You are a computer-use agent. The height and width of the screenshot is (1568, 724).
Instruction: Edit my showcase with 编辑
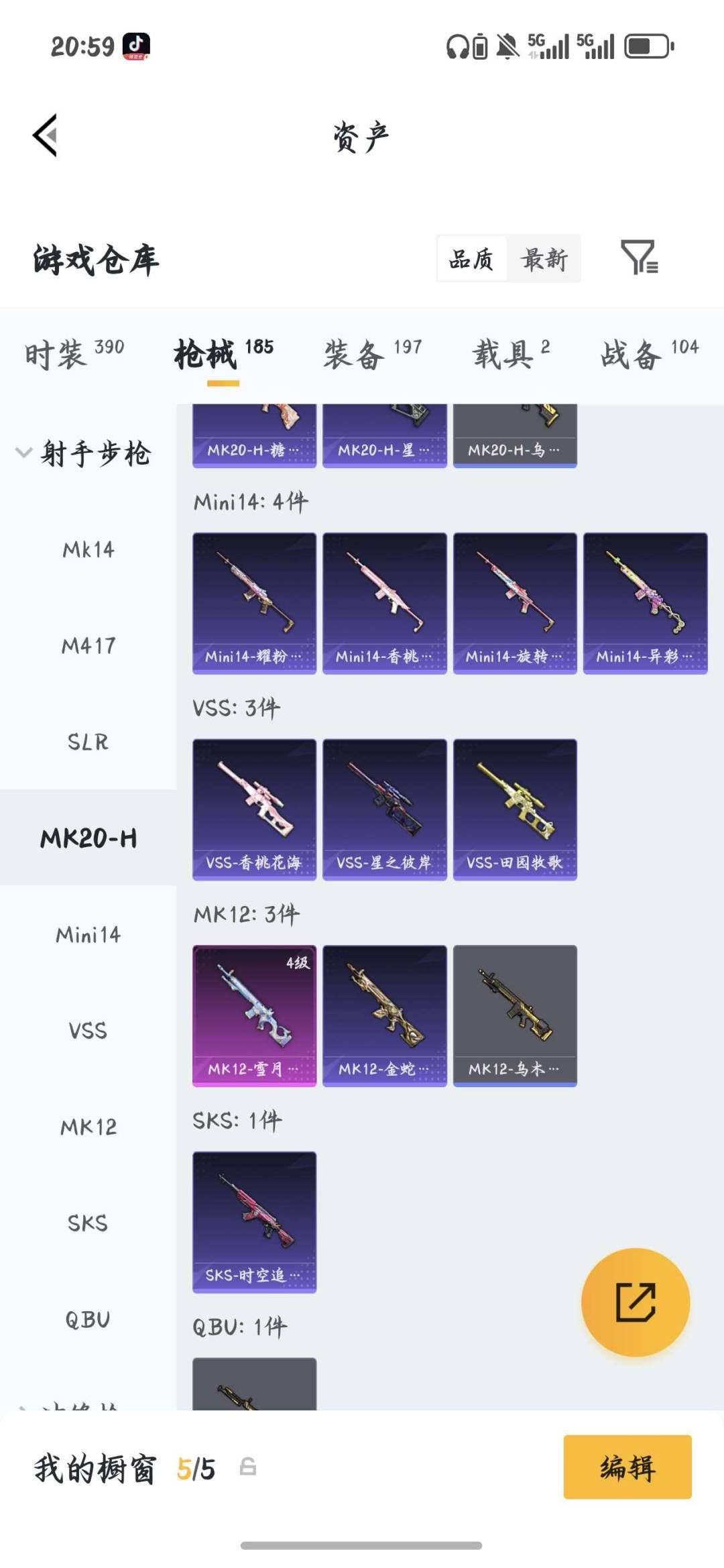pyautogui.click(x=627, y=1467)
